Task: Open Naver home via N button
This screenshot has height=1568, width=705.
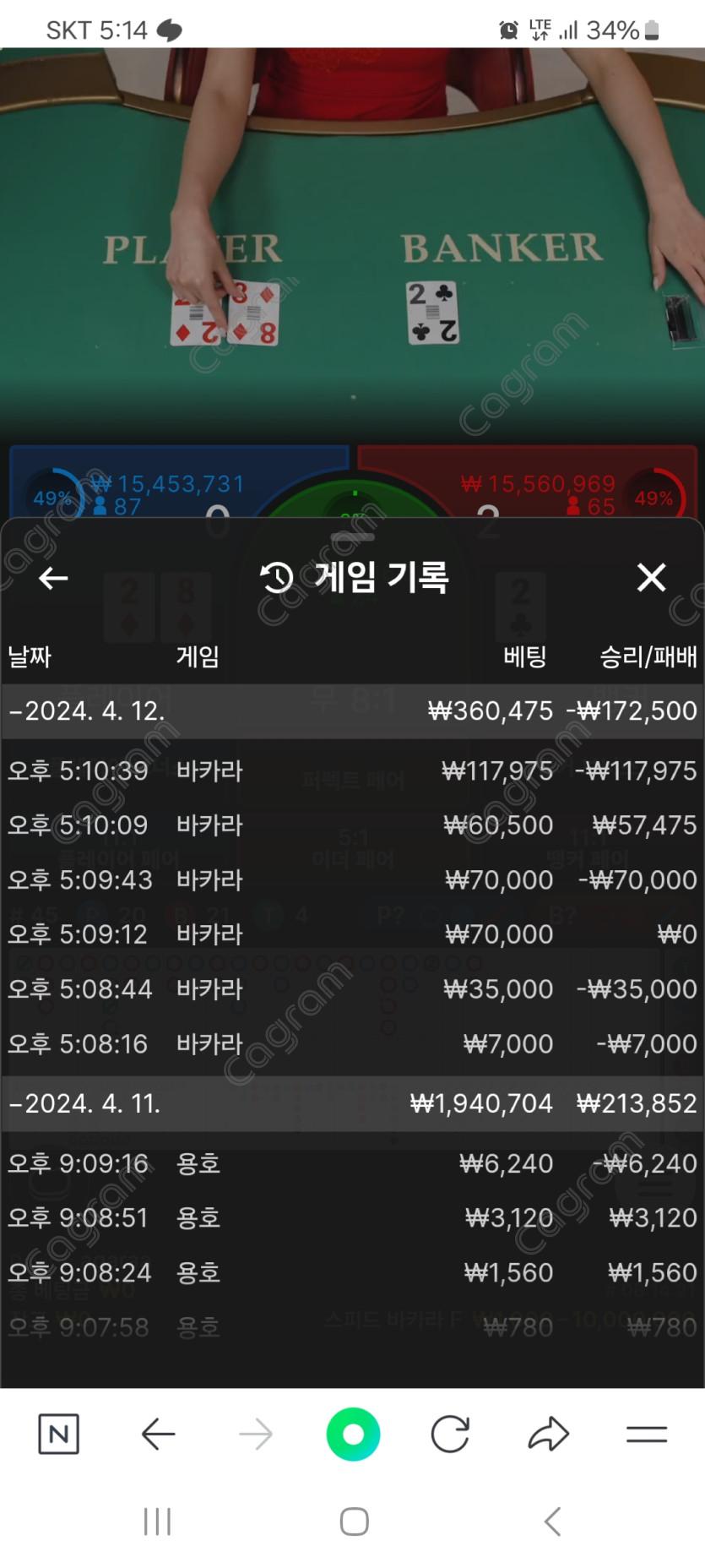Action: point(59,1434)
